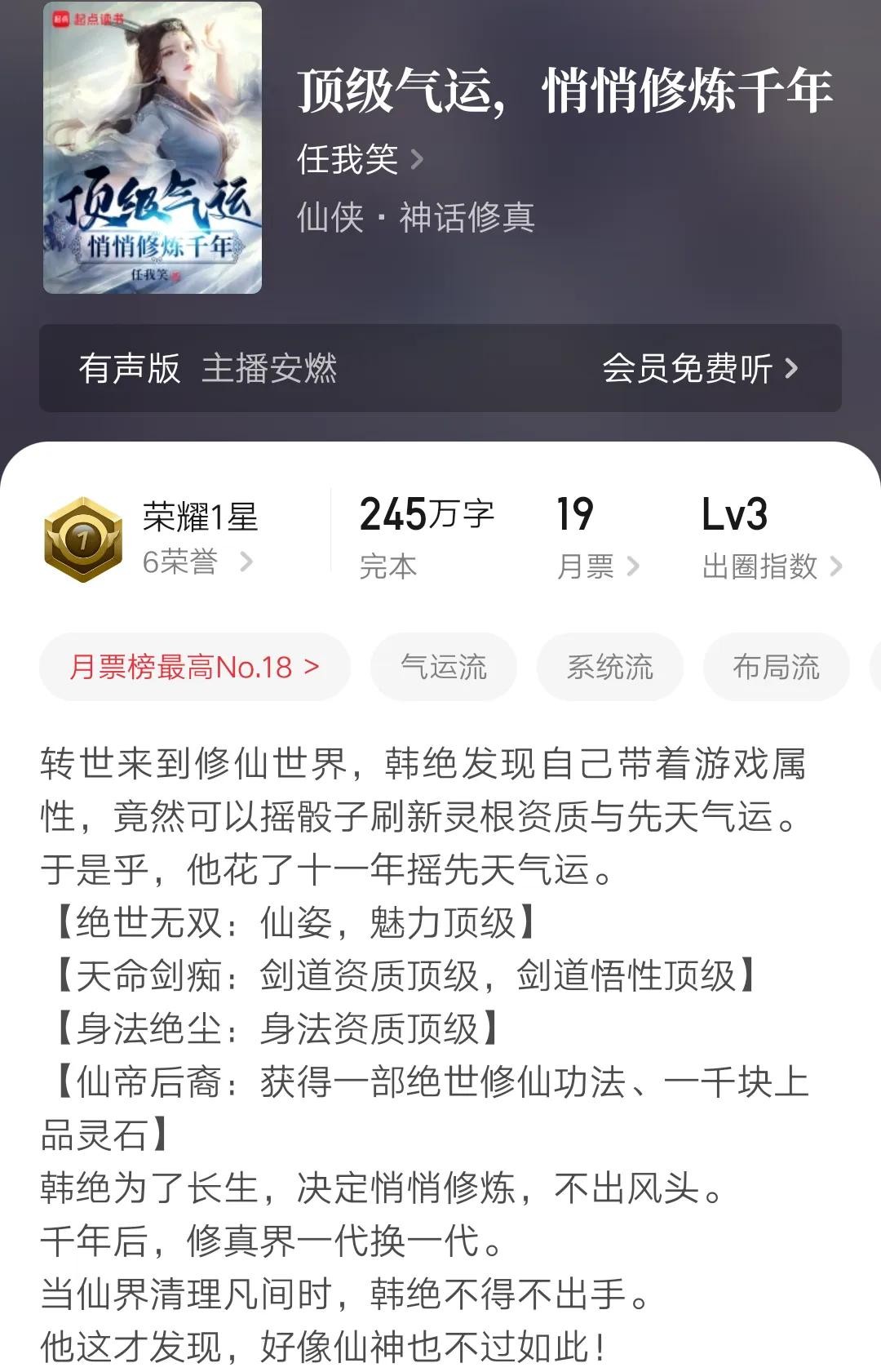Open the 有声版 audiobook banner
Viewport: 881px width, 1372px height.
click(440, 368)
